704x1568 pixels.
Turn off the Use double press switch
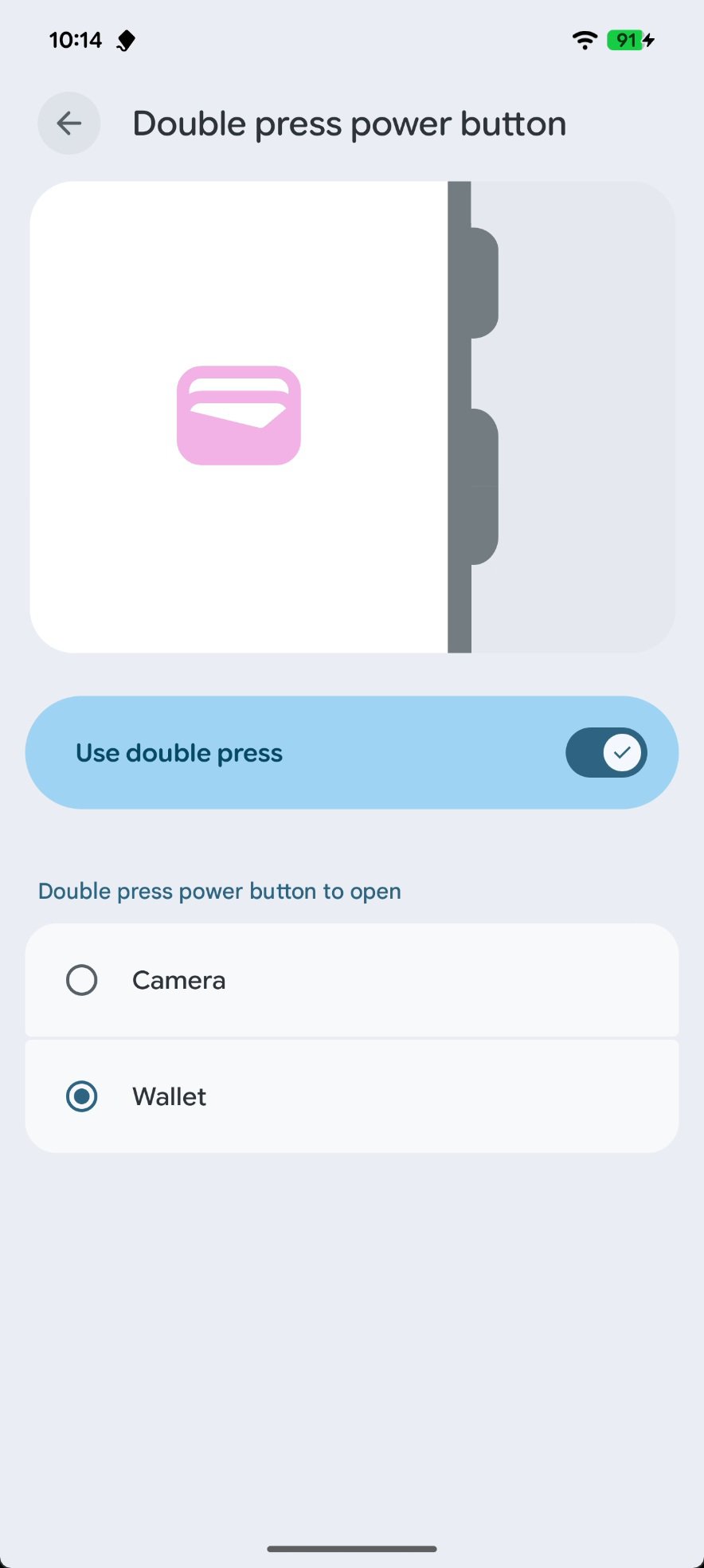click(x=606, y=753)
